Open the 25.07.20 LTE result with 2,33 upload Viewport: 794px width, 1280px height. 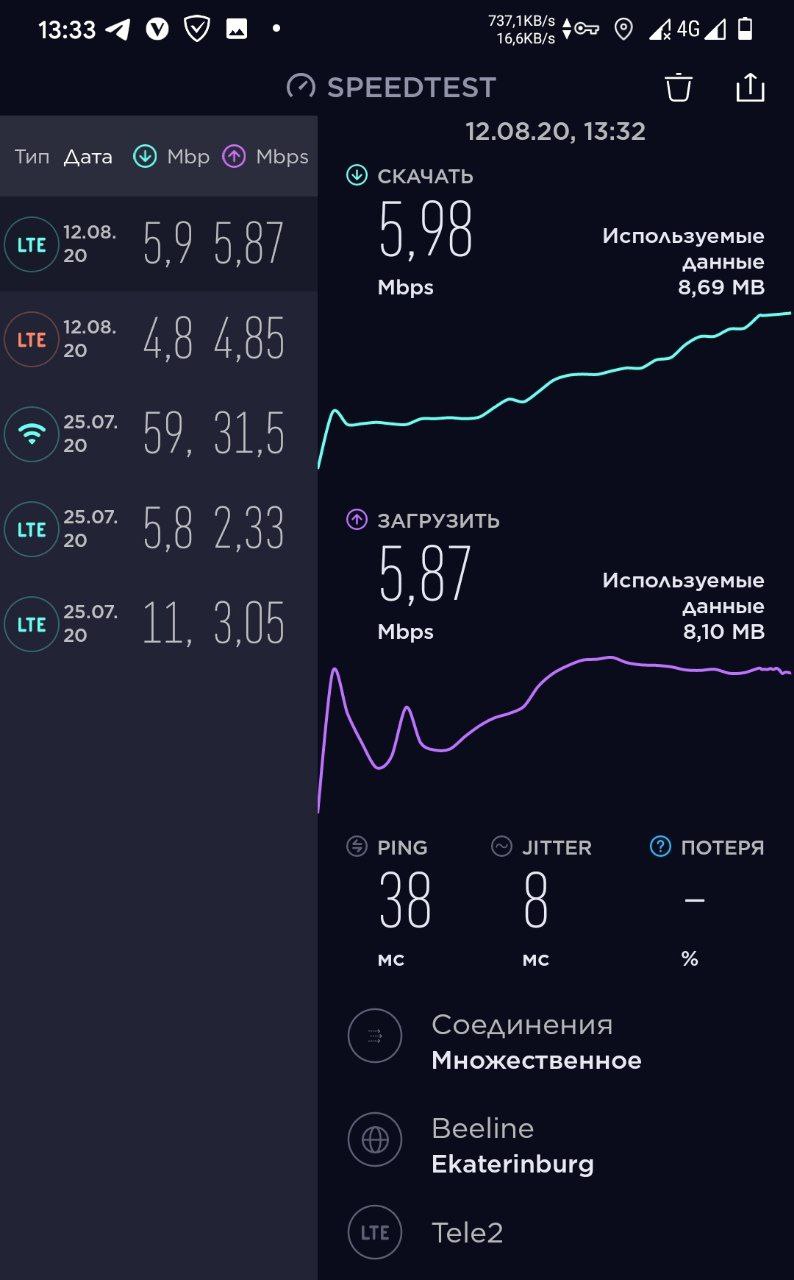pyautogui.click(x=159, y=529)
